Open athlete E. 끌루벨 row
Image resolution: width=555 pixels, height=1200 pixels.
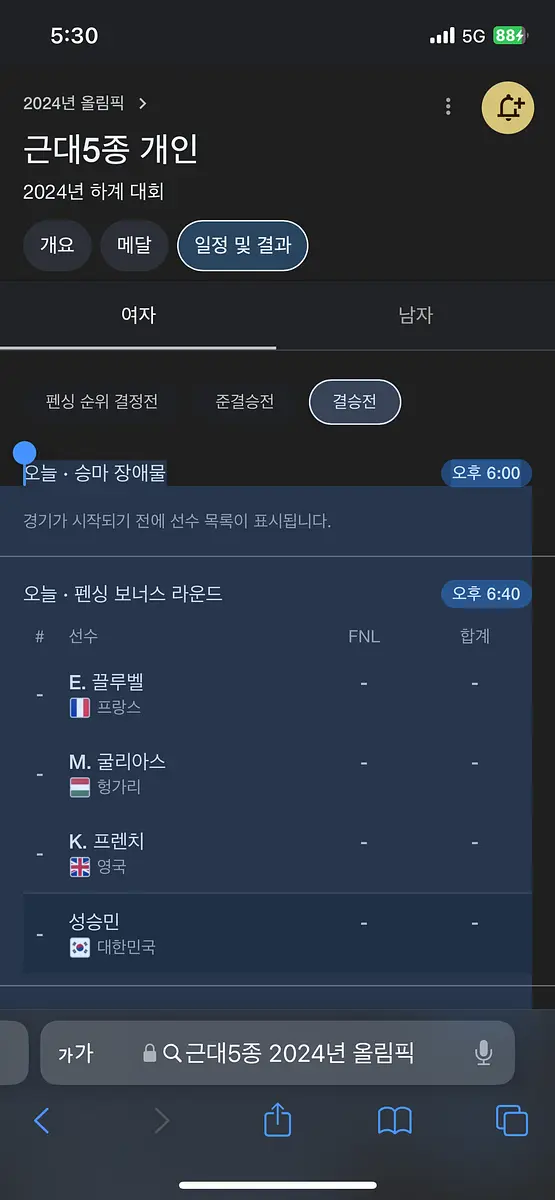(277, 694)
